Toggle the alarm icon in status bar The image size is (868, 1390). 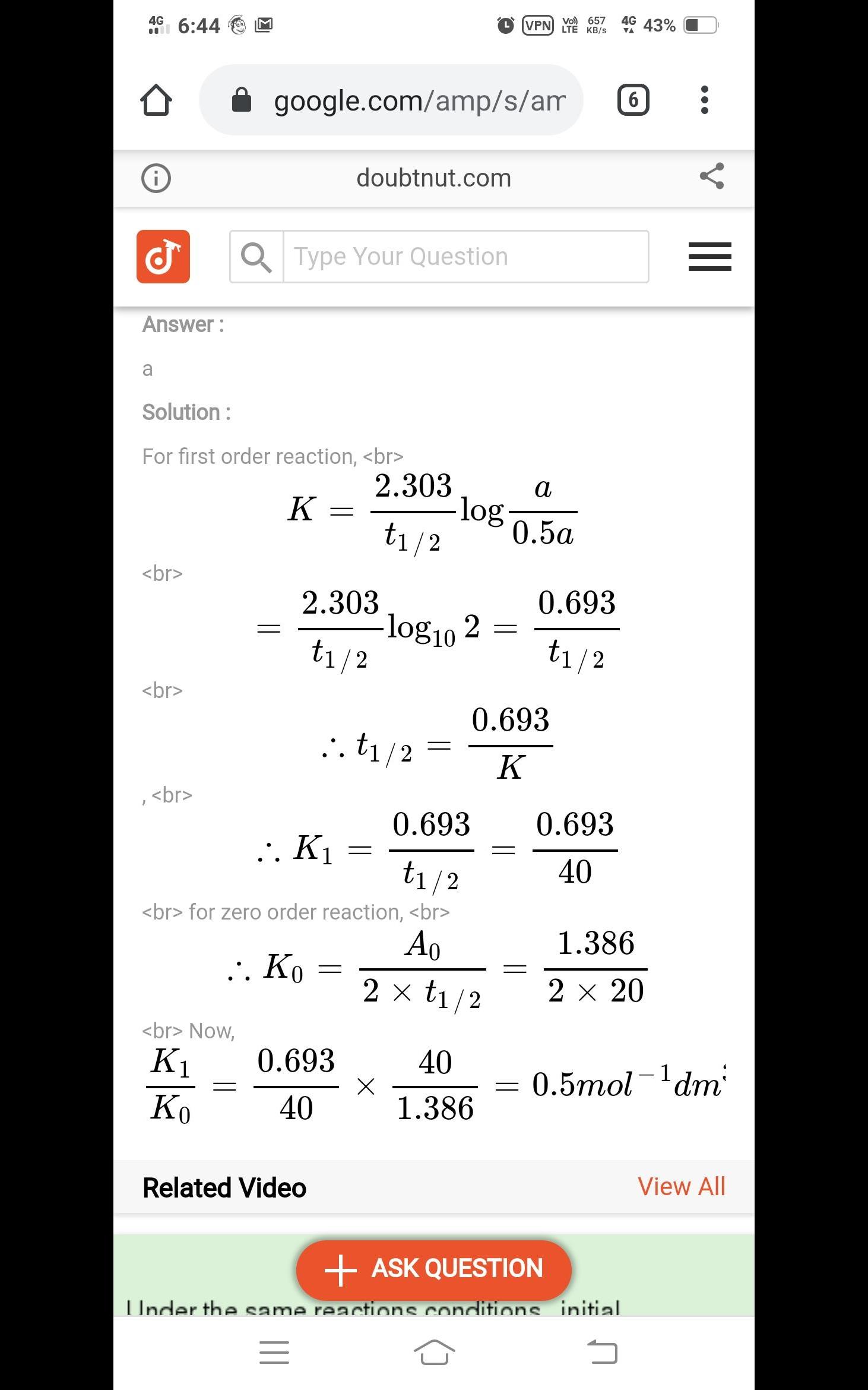click(504, 24)
